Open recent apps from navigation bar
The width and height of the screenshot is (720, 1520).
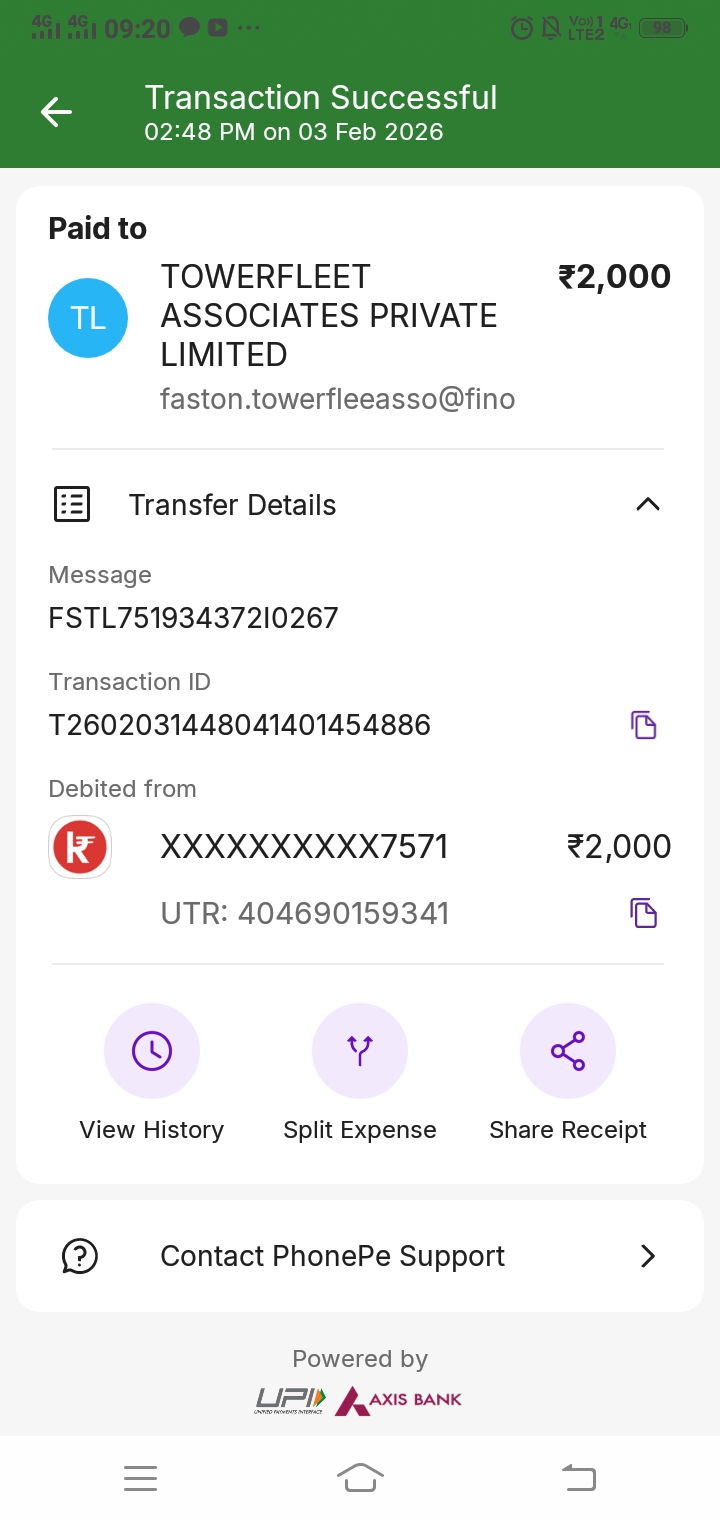(x=141, y=1478)
